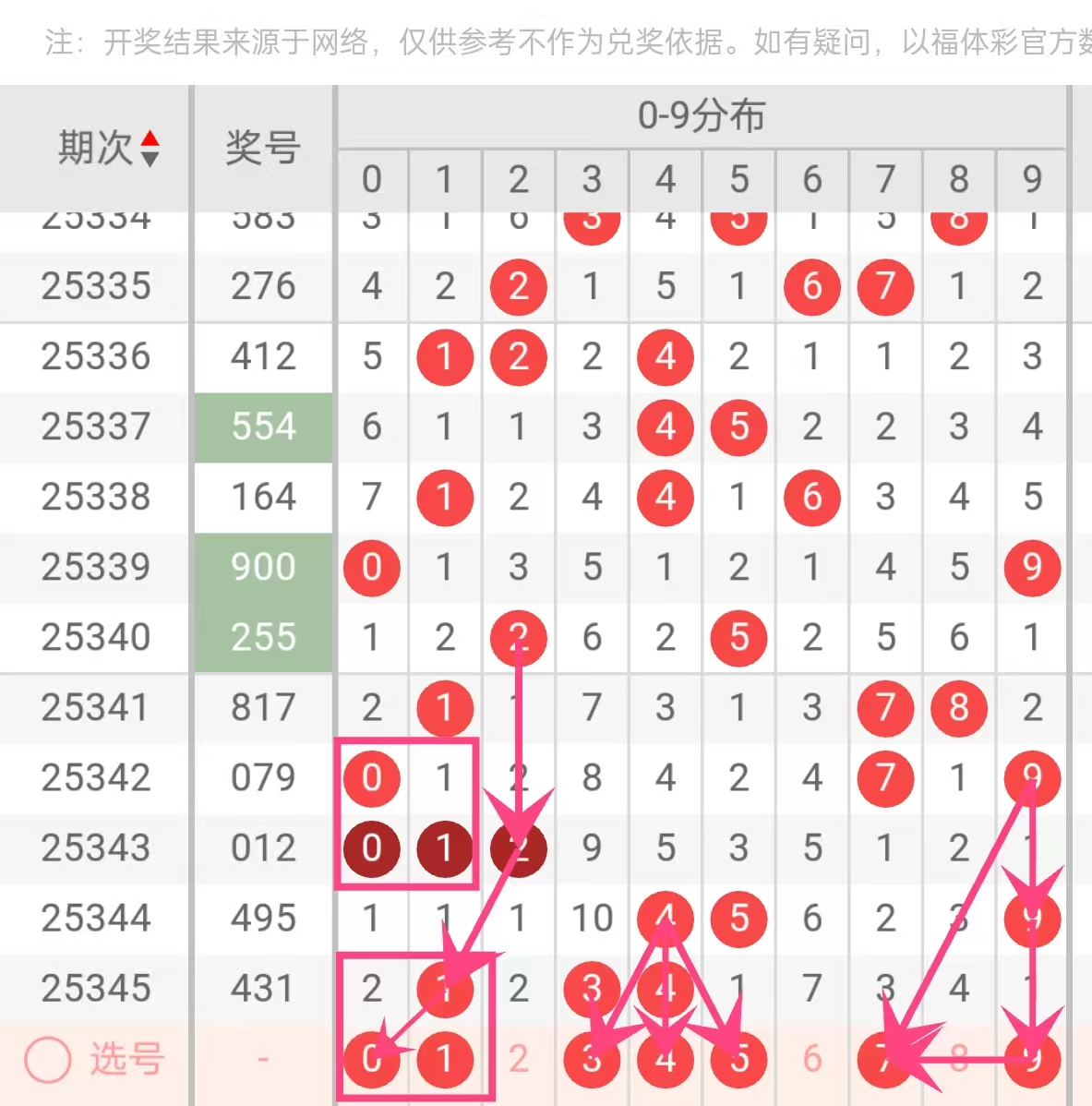Deselect number 3 in the 选号 row

592,1060
